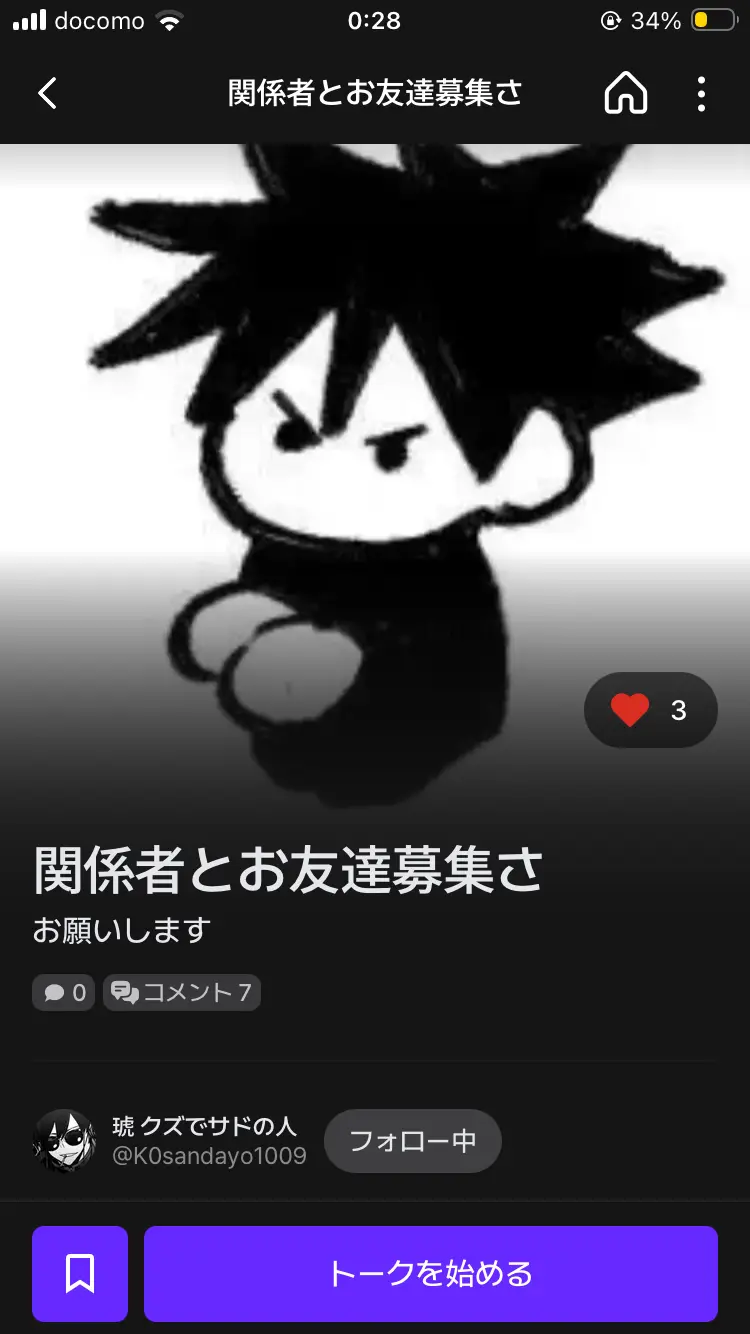Bookmark this character with the purple button
Screen dimensions: 750x1334
click(x=80, y=1274)
